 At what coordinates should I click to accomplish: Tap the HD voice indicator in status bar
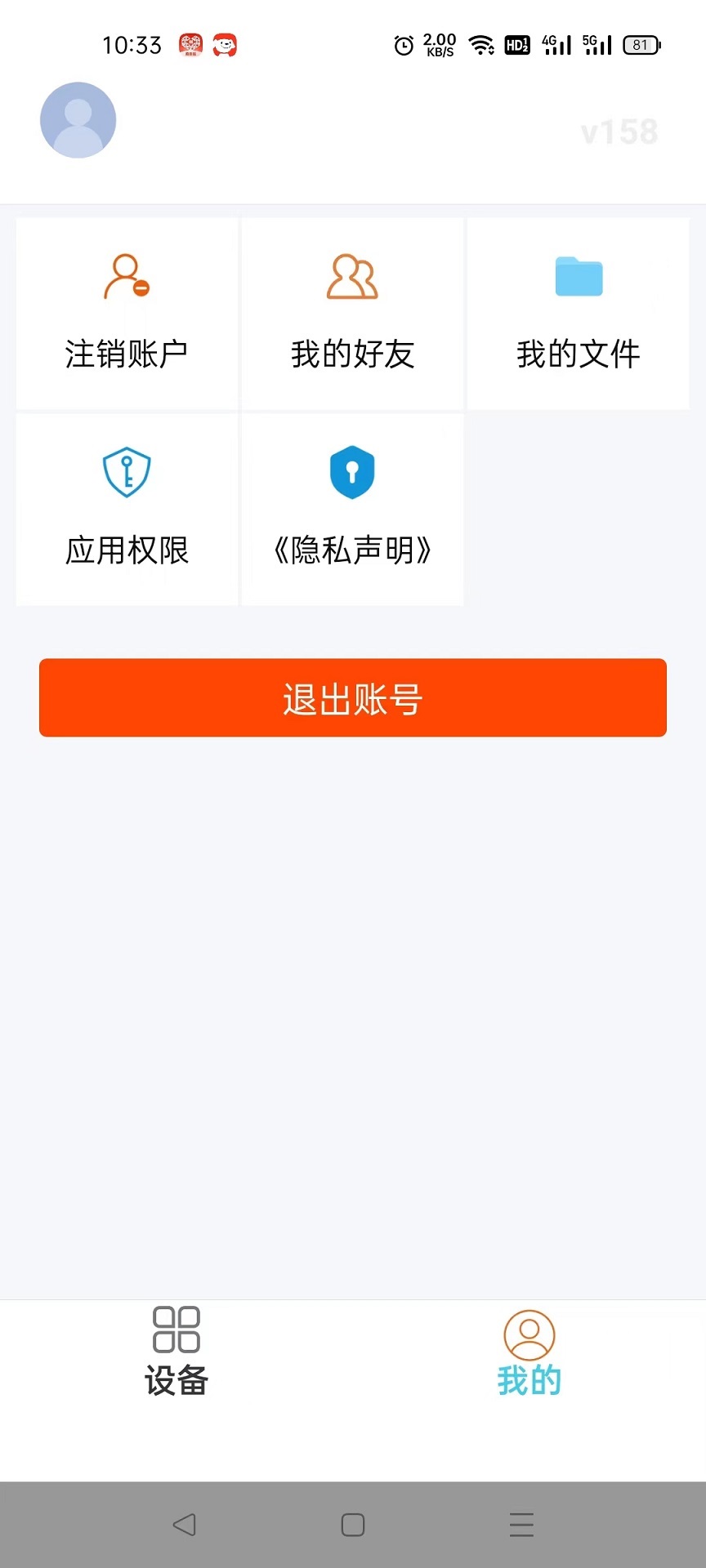pos(515,46)
